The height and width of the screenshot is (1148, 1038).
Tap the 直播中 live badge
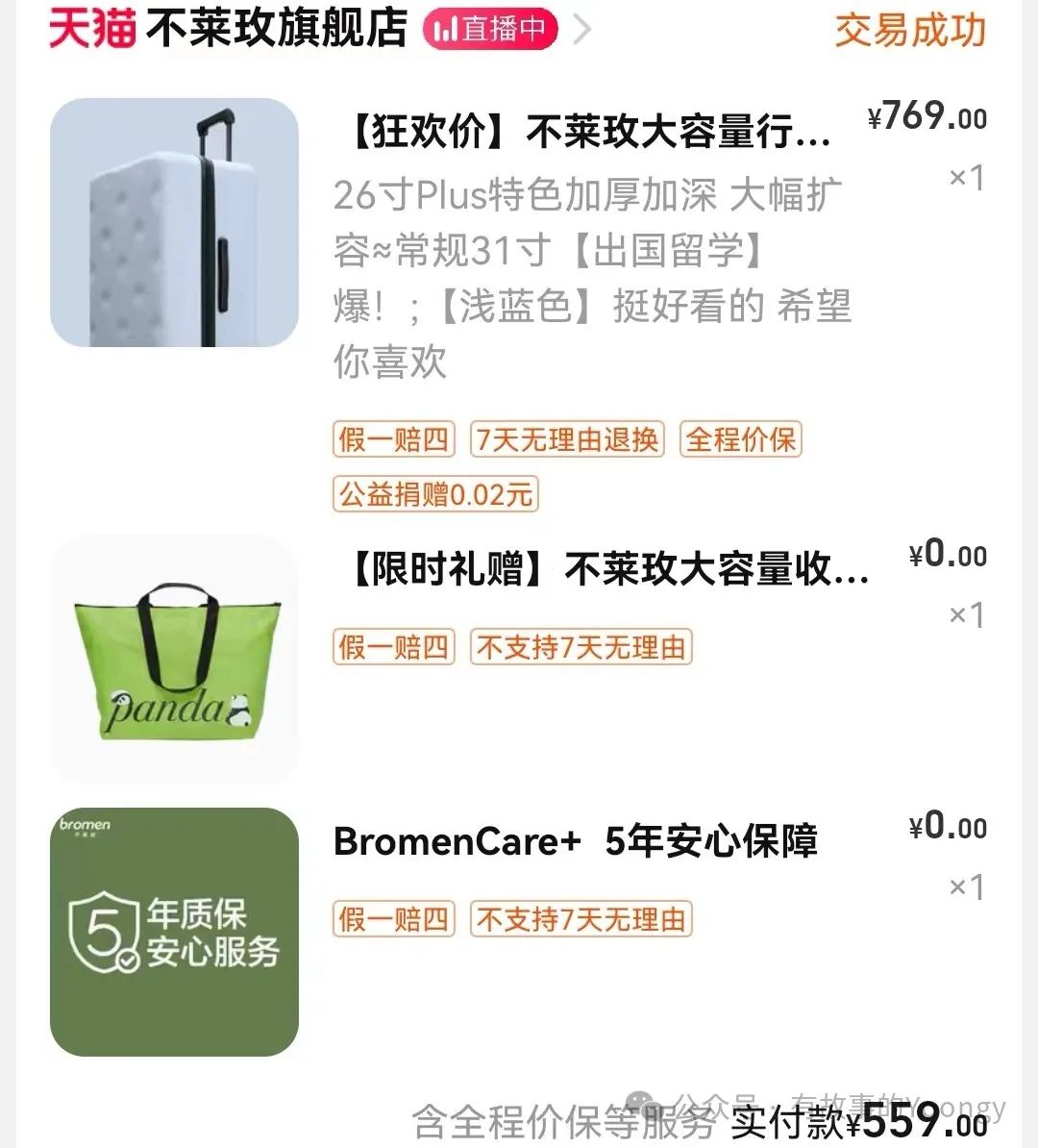(x=490, y=30)
